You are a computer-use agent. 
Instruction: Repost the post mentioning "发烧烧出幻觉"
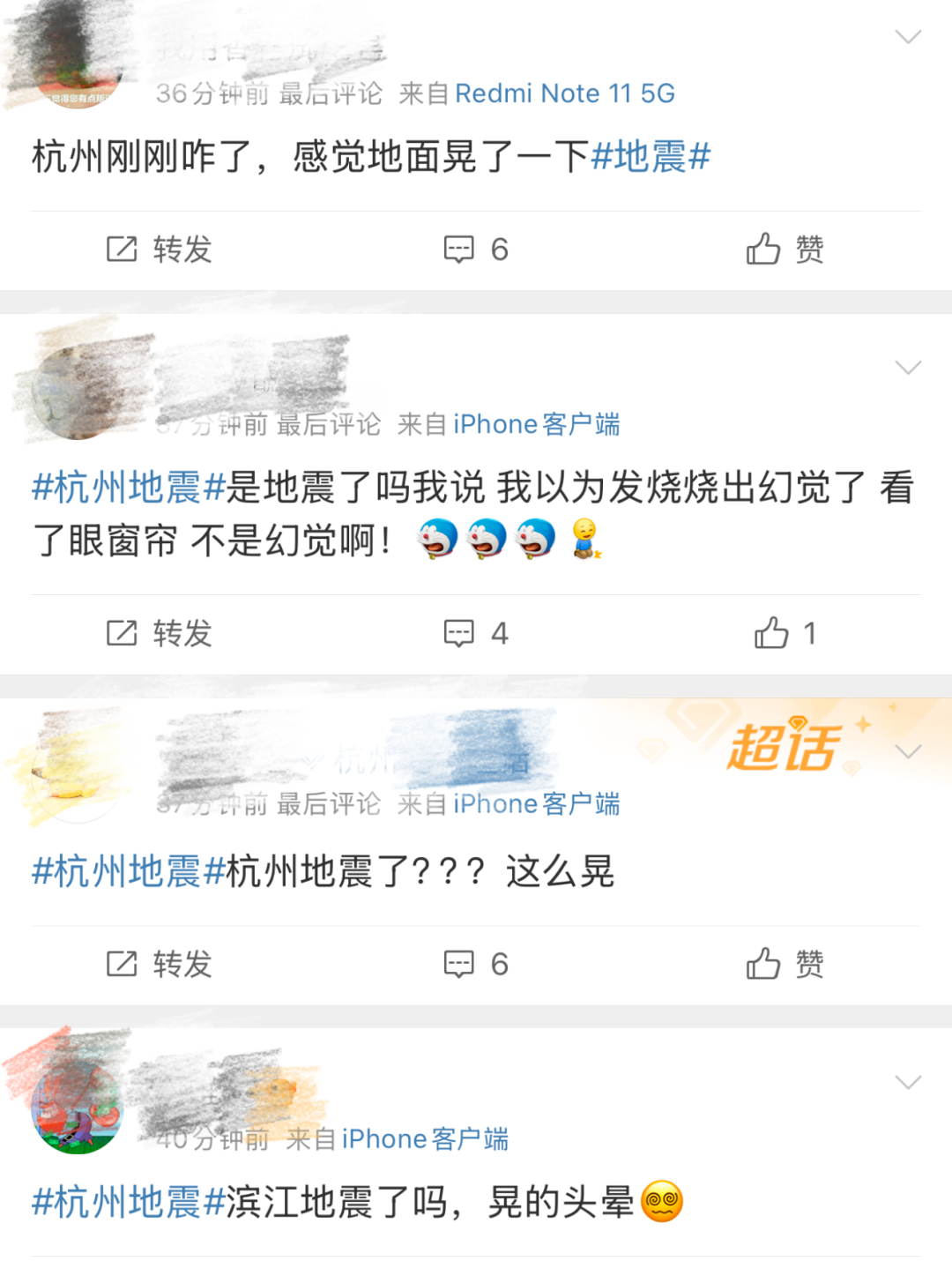160,633
